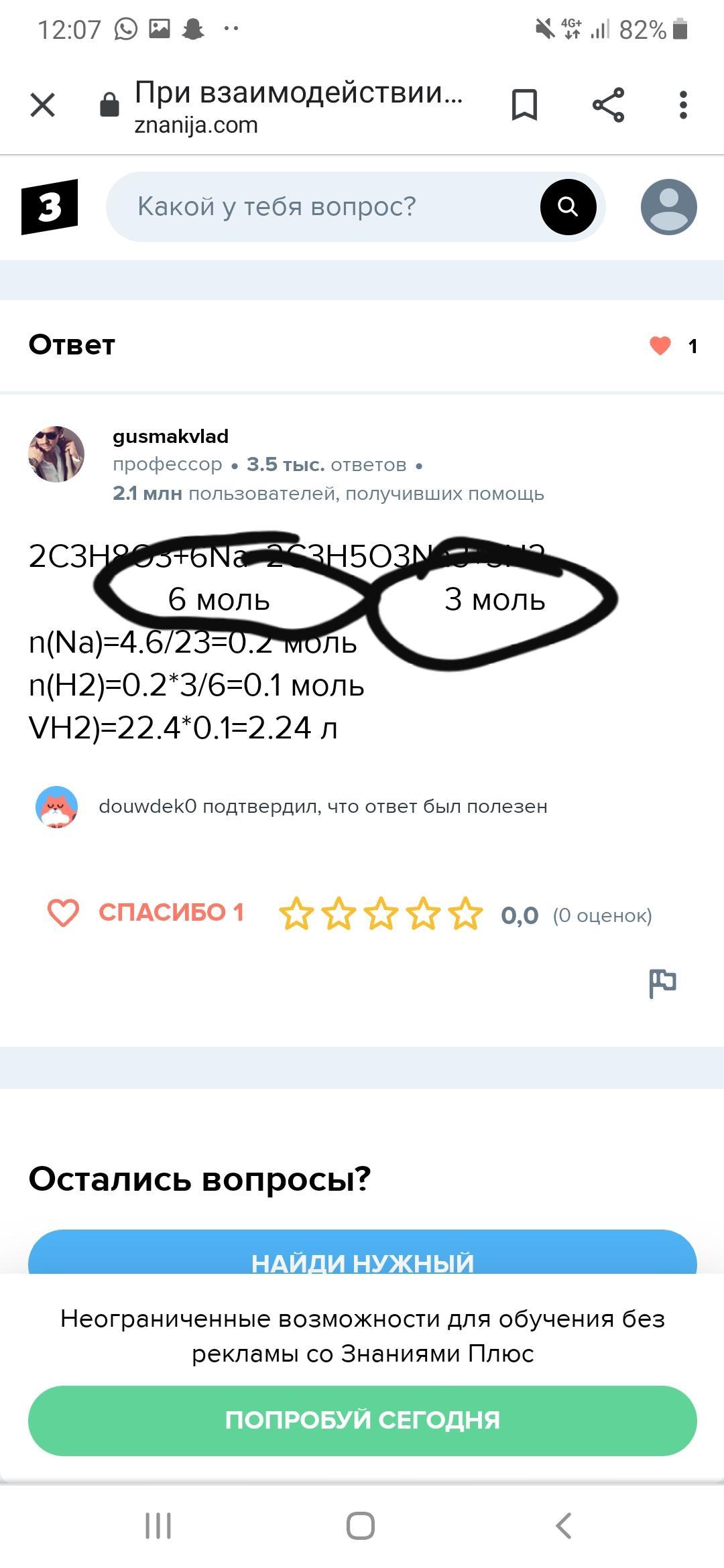This screenshot has width=724, height=1568.
Task: Open the browser overflow menu
Action: point(682,105)
